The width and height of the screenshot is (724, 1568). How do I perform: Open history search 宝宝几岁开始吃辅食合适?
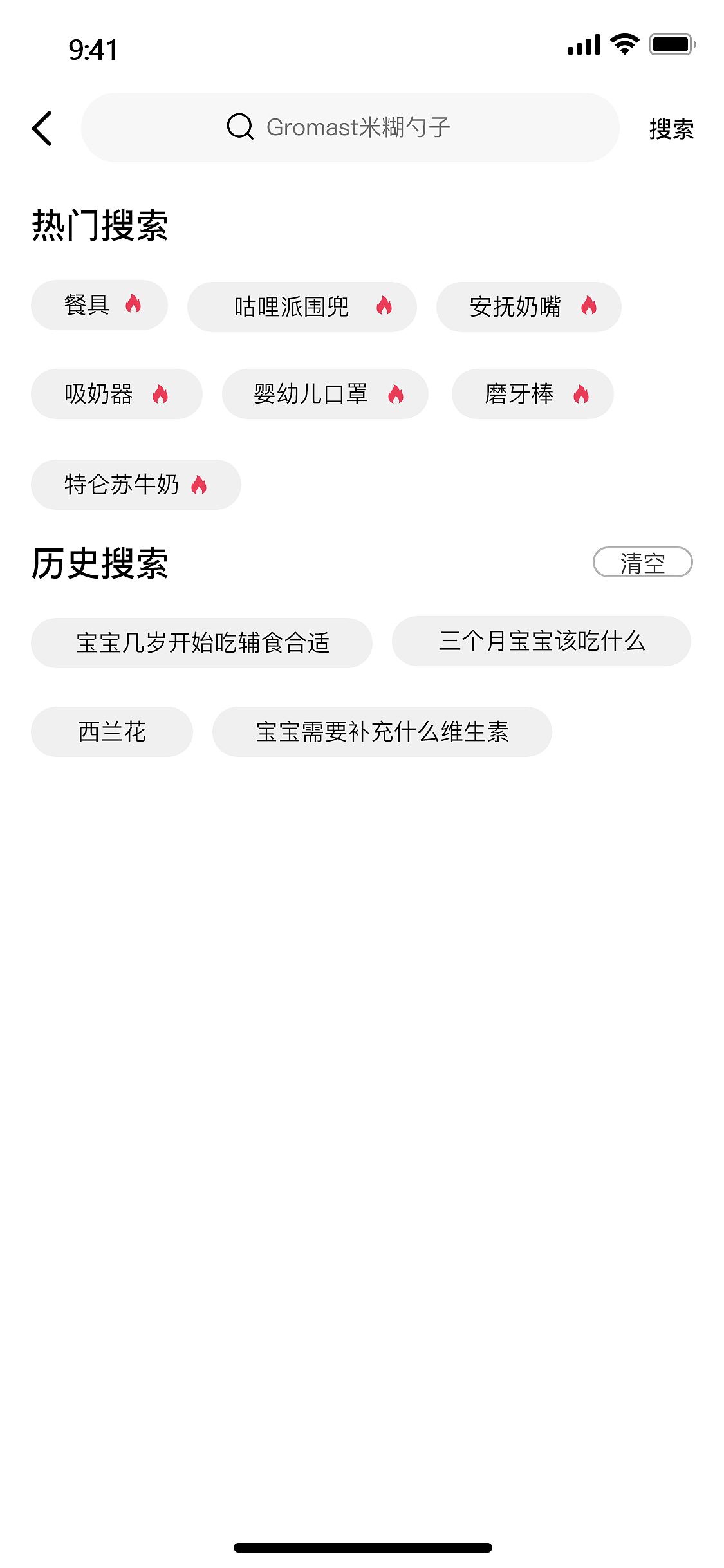(201, 642)
